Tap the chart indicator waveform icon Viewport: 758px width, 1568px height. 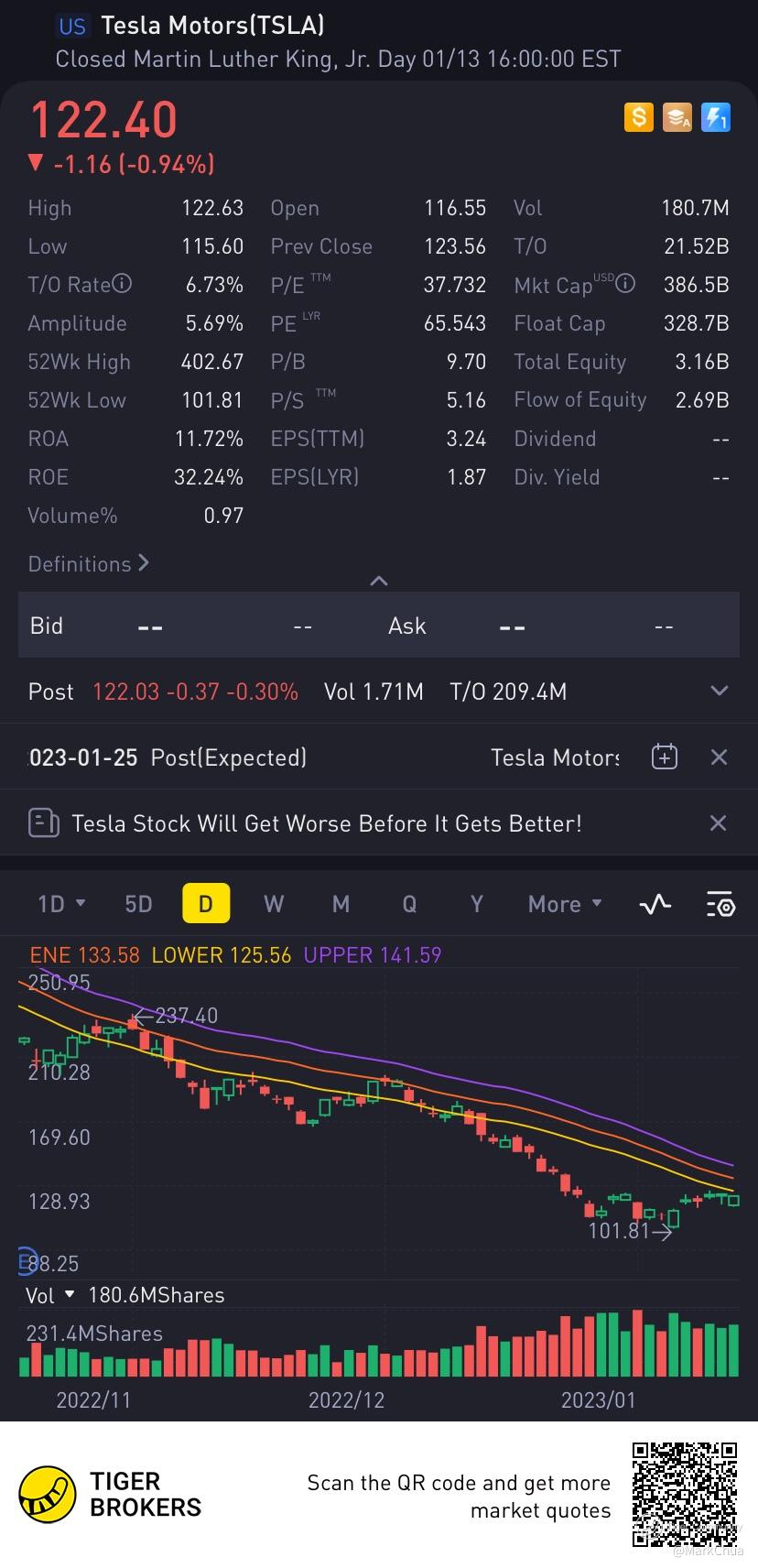(x=655, y=905)
